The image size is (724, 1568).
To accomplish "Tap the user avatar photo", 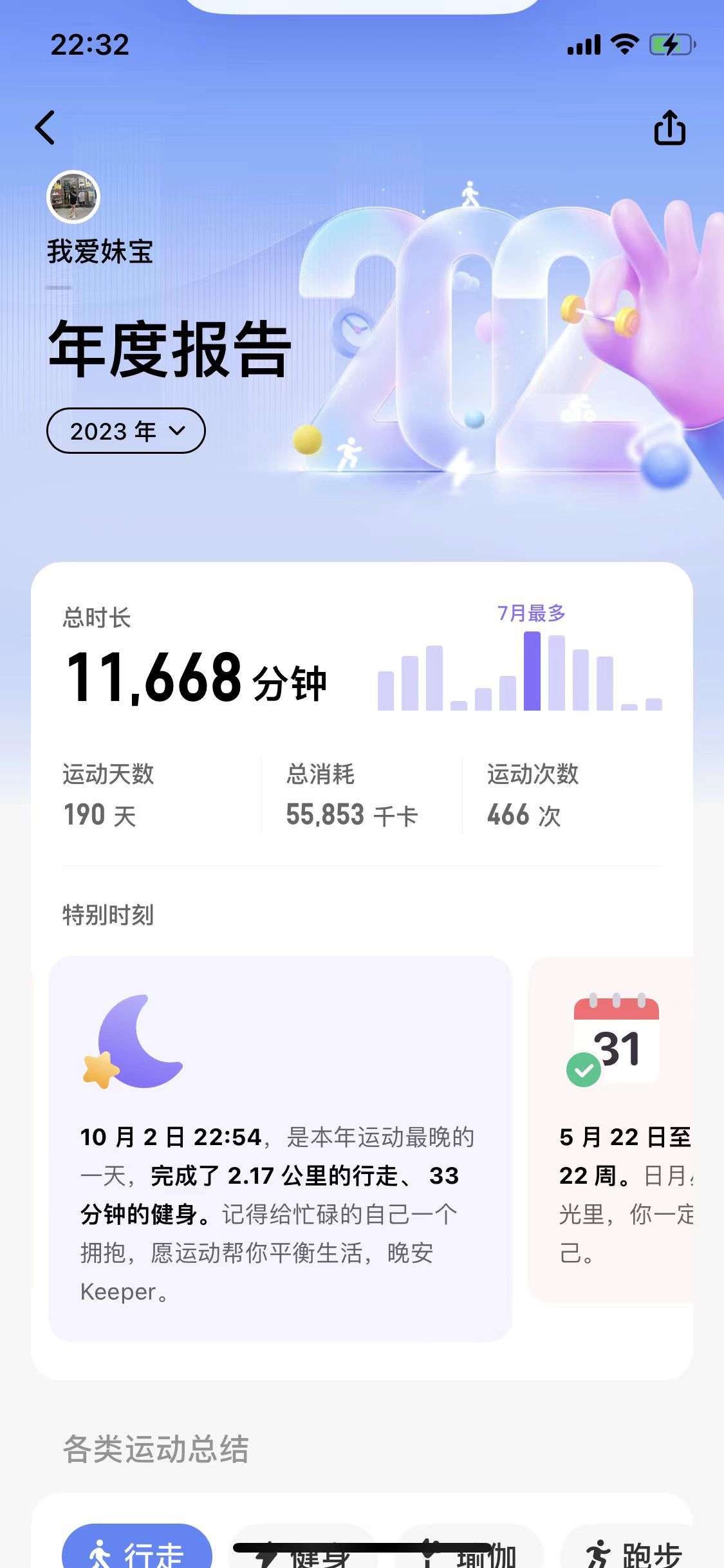I will pos(75,196).
